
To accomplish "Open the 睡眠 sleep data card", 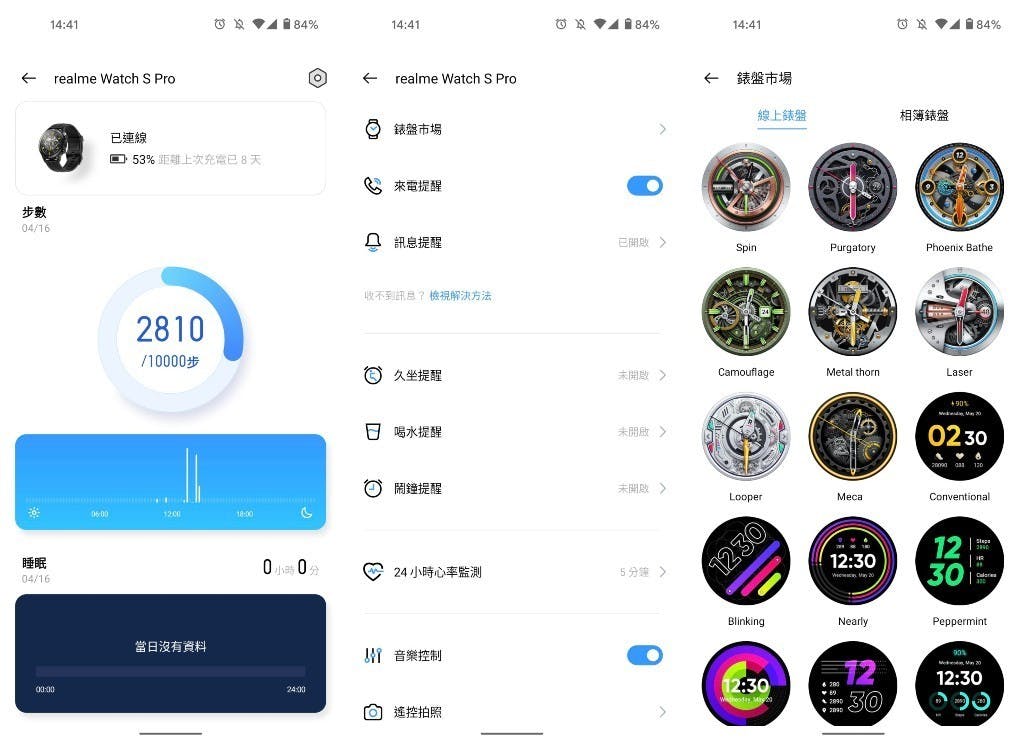I will click(170, 652).
